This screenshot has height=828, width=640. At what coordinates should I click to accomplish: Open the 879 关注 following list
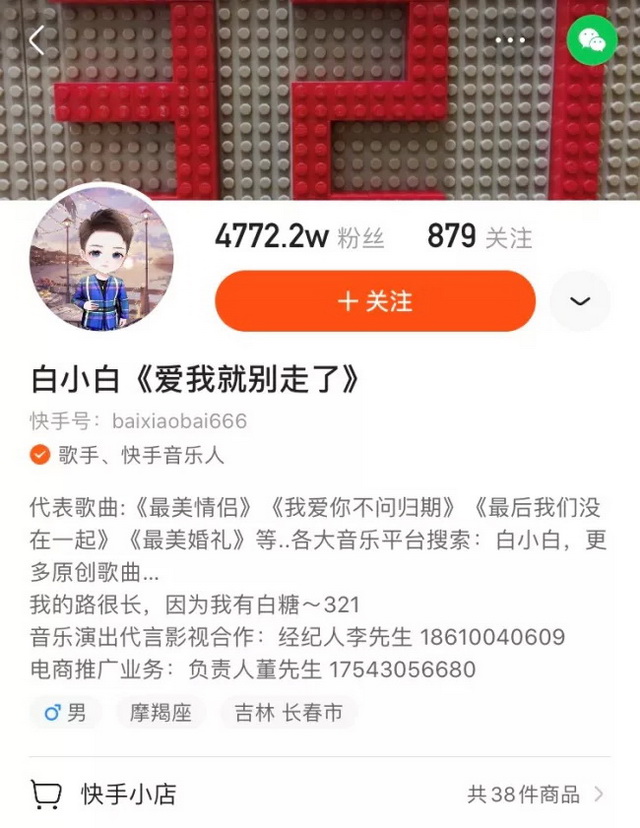tap(479, 237)
